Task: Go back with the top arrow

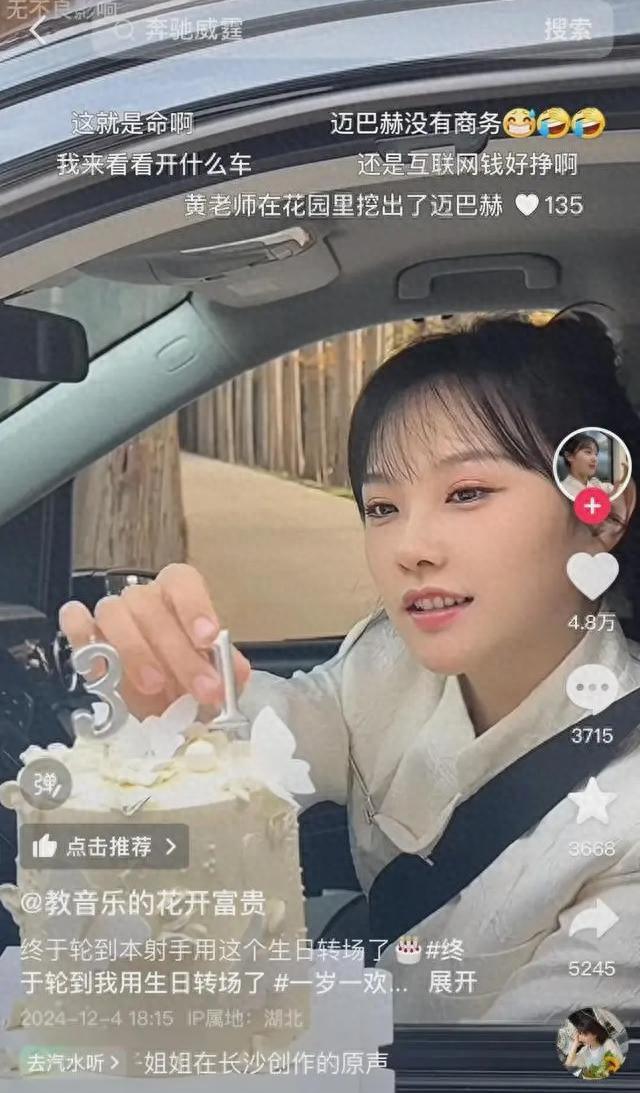Action: pos(38,30)
